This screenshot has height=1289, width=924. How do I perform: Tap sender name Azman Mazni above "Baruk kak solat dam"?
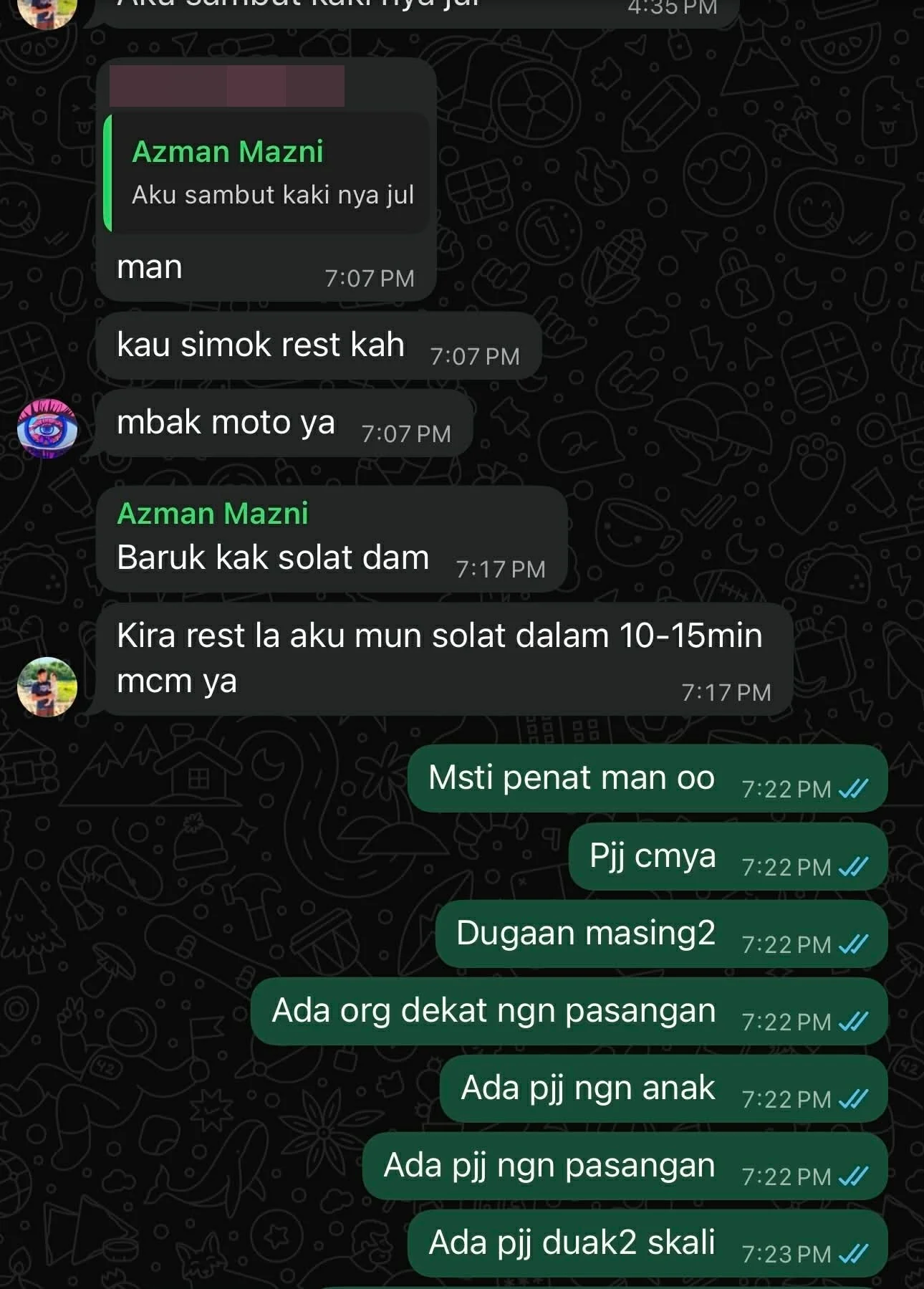coord(213,513)
